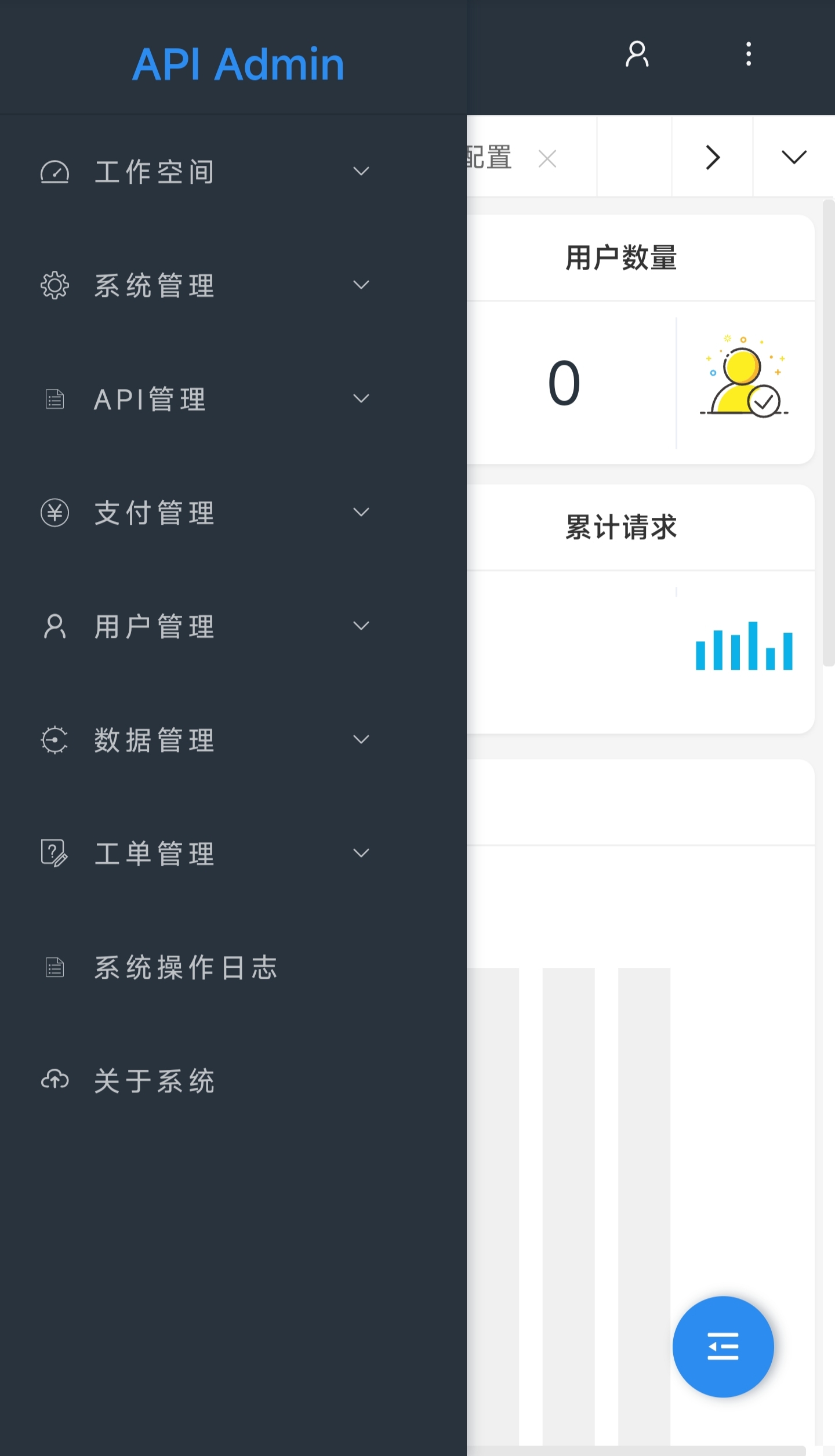Click the API管理 document icon
Screen dimensions: 835x1456
click(x=55, y=398)
